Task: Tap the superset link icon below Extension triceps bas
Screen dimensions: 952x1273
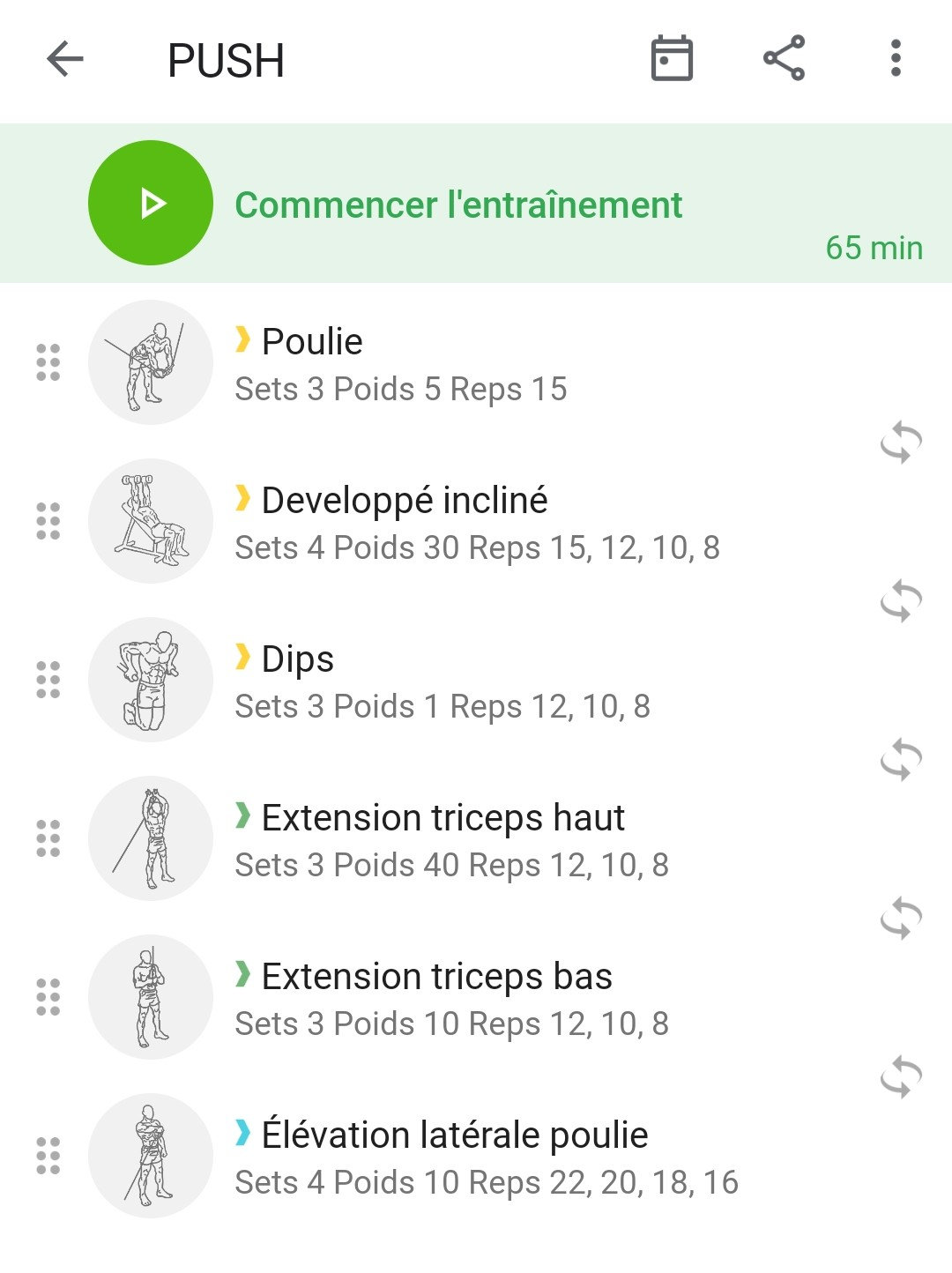Action: (x=901, y=1076)
